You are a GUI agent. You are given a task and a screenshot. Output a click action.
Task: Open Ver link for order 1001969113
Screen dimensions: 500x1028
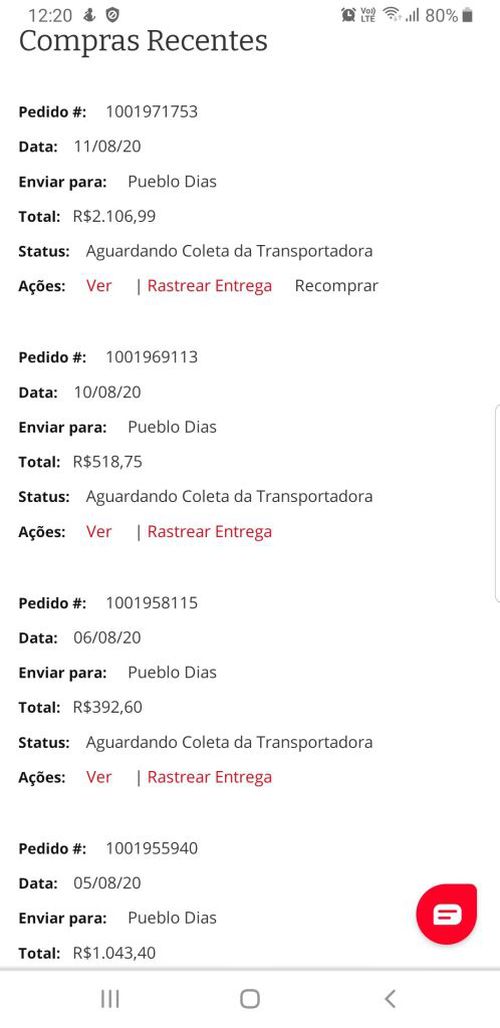tap(99, 532)
